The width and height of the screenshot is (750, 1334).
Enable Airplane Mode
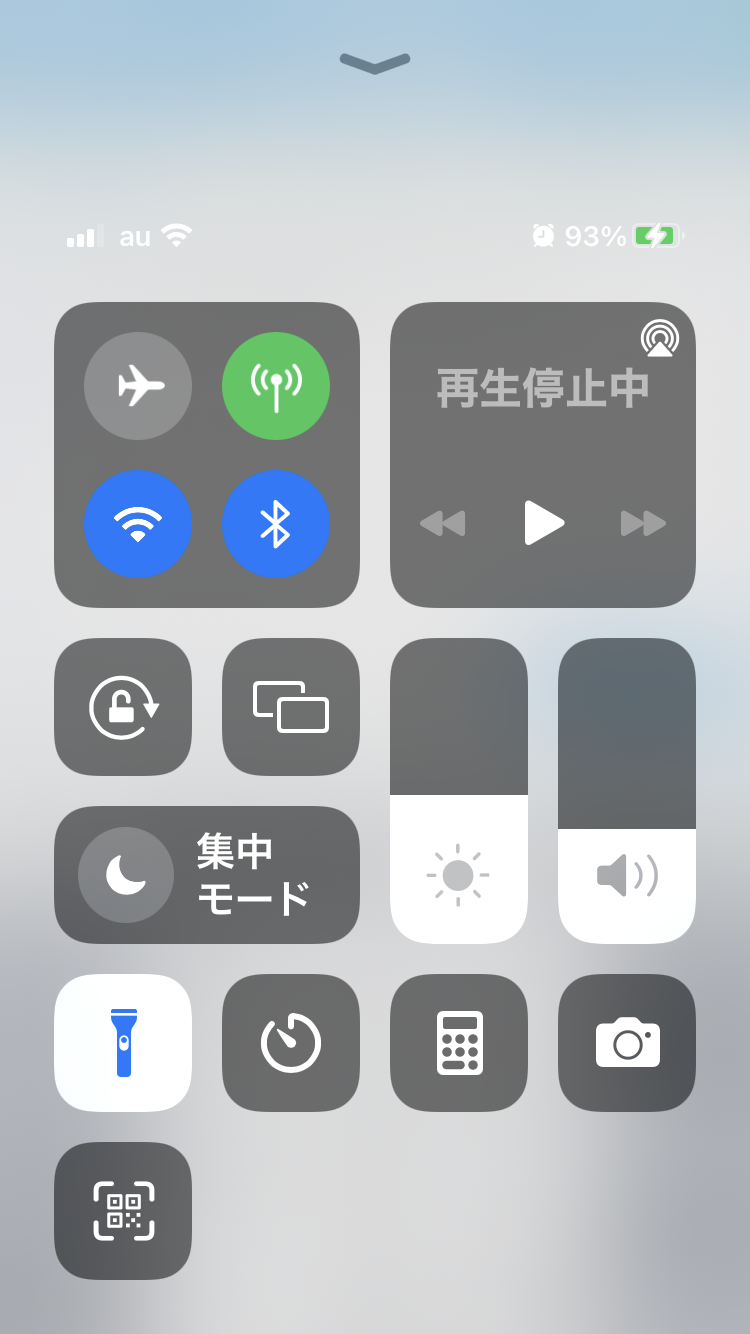[138, 386]
